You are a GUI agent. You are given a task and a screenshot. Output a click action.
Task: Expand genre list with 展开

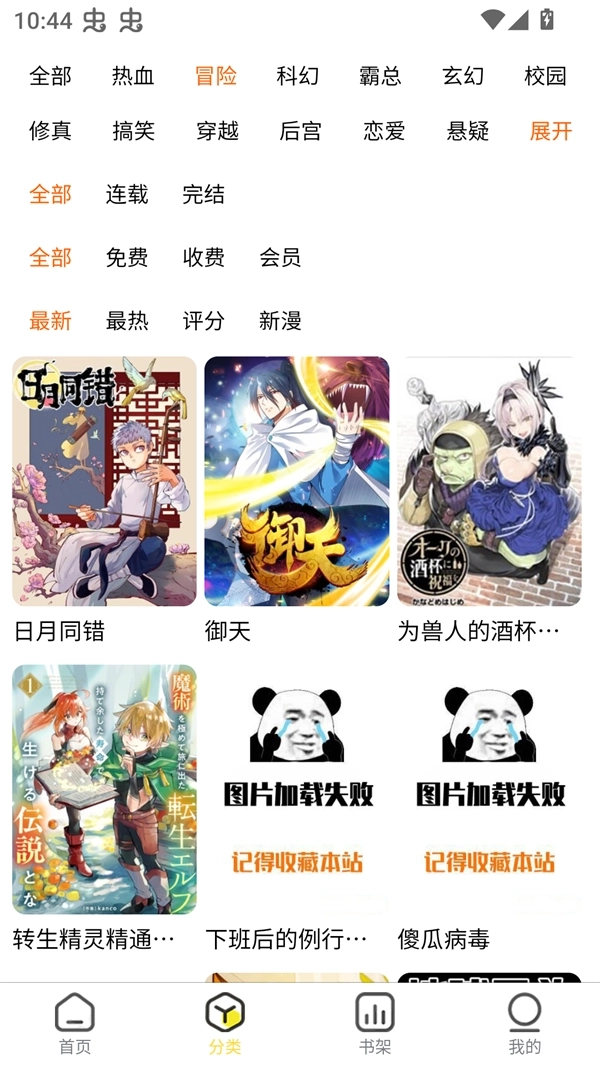[551, 131]
